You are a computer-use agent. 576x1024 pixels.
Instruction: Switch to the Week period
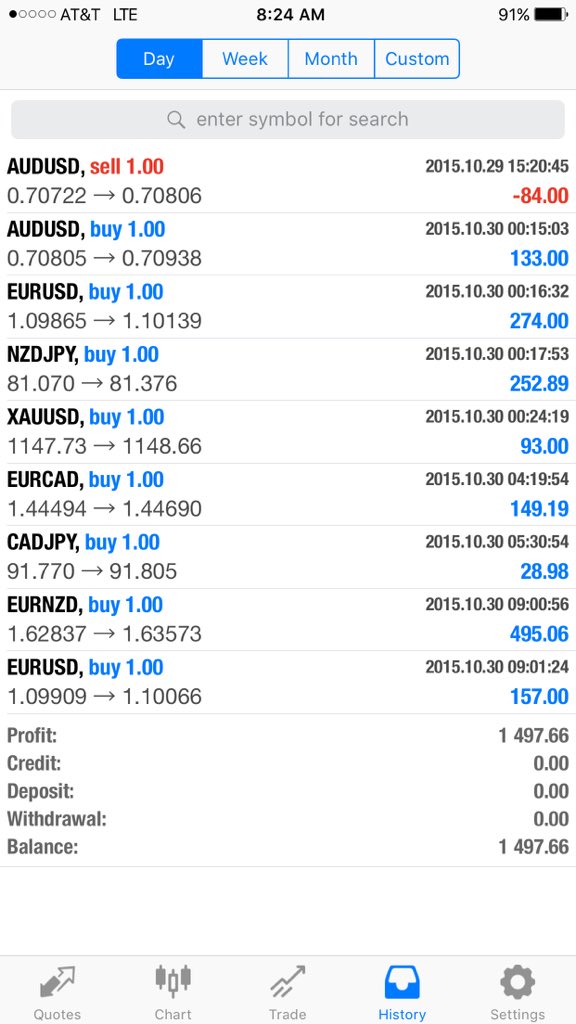pyautogui.click(x=245, y=59)
